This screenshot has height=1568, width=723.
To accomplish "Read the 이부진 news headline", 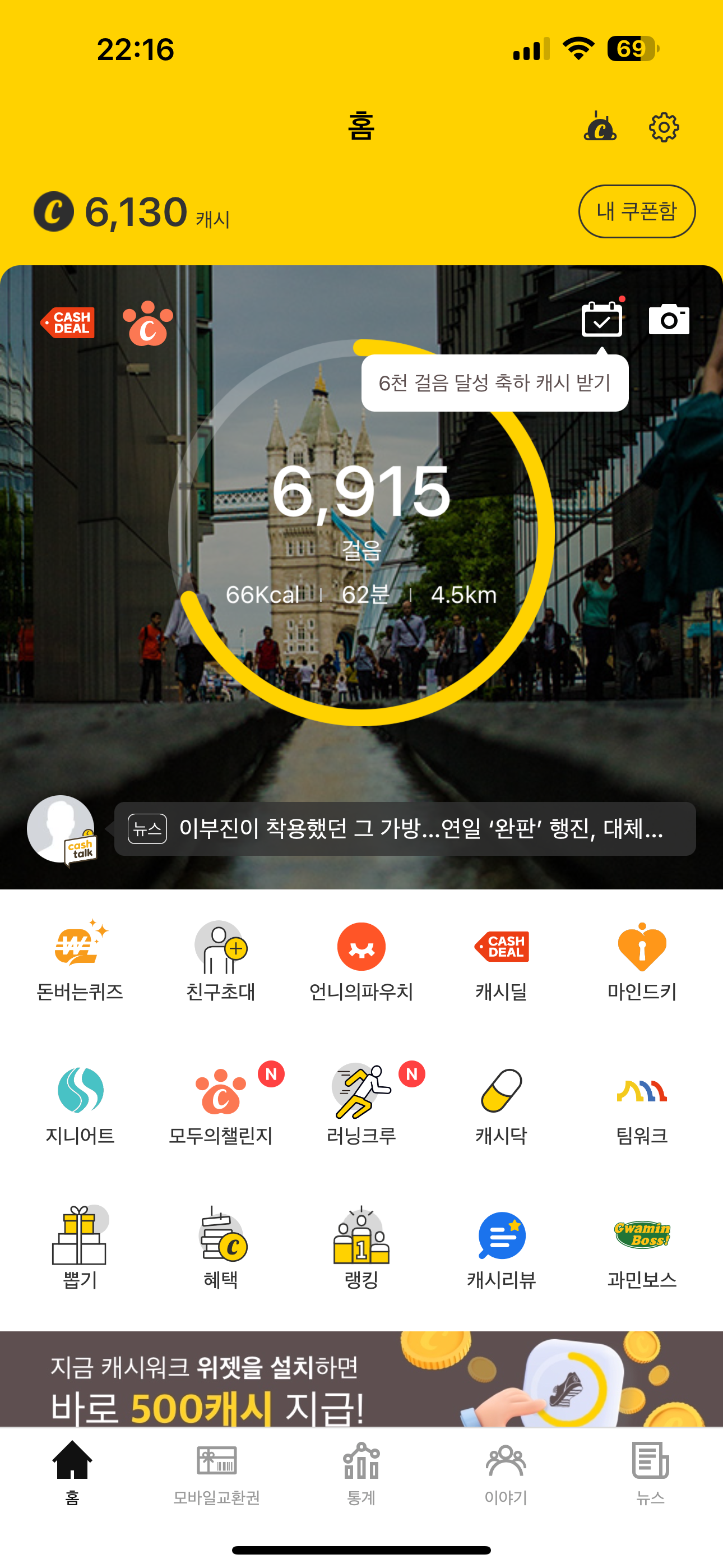I will pyautogui.click(x=405, y=829).
